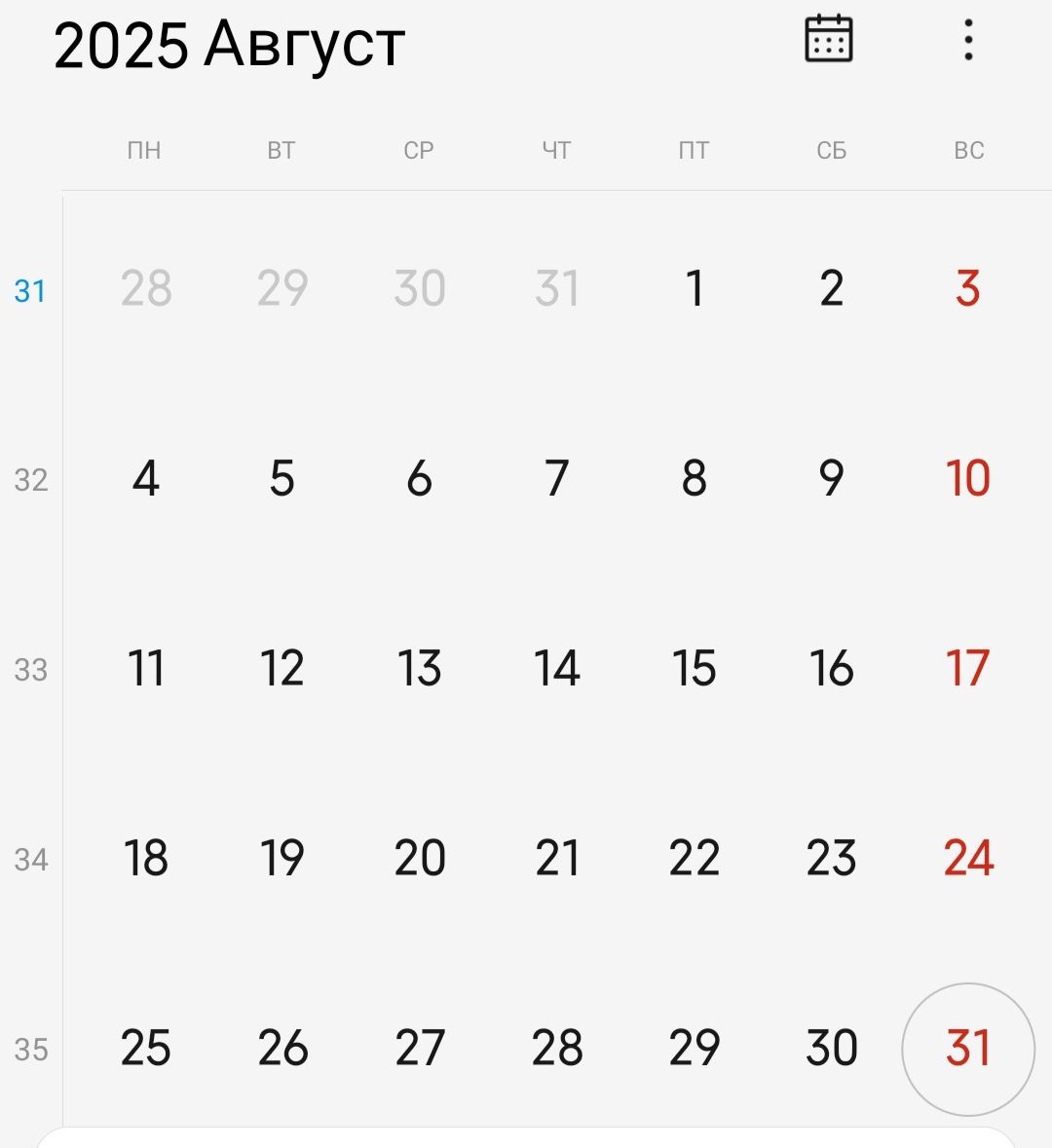Select Sunday August 10
The image size is (1052, 1148).
[967, 478]
